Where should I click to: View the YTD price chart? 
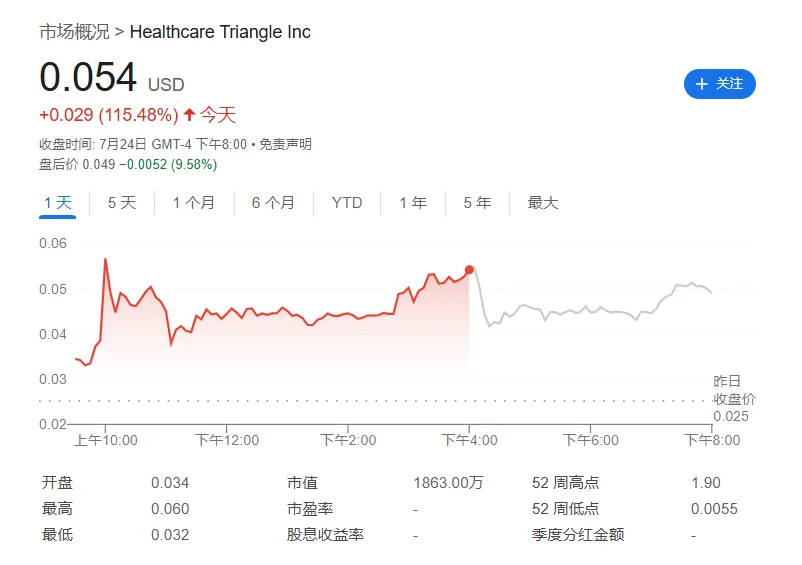[347, 203]
